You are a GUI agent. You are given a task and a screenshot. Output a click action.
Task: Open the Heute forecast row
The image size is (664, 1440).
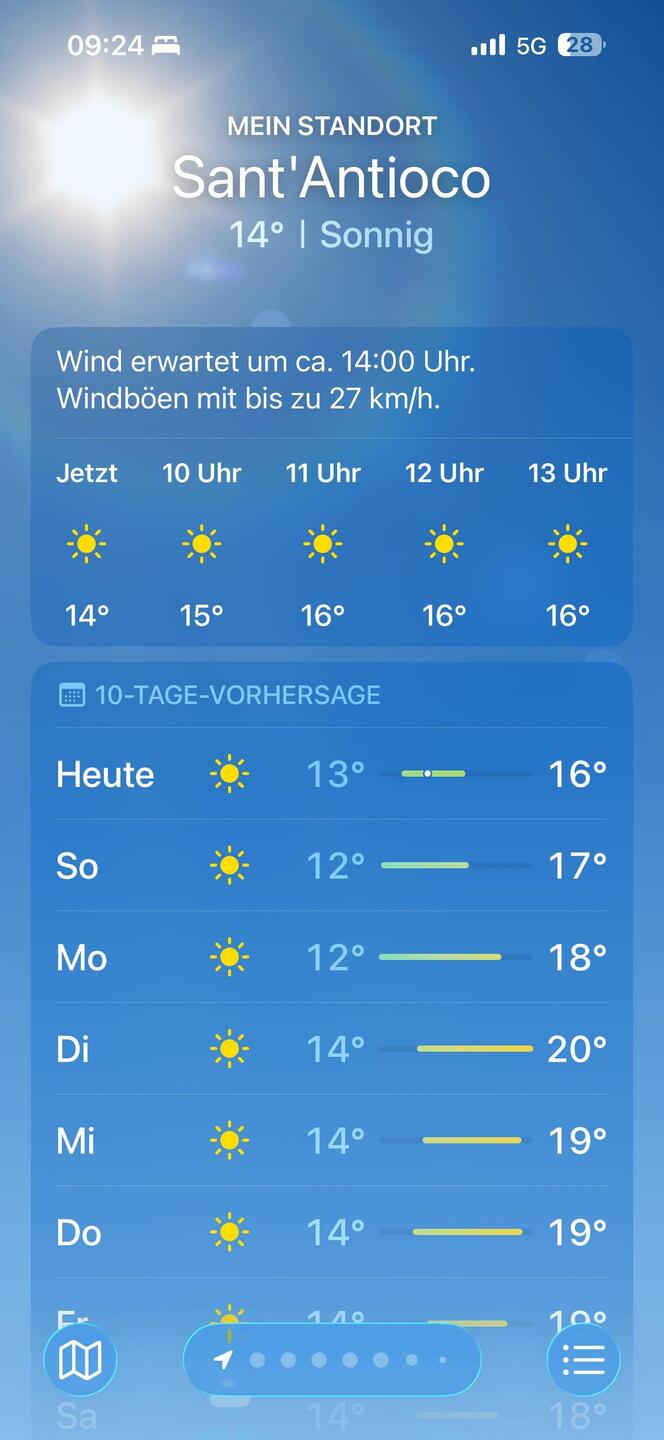tap(332, 774)
